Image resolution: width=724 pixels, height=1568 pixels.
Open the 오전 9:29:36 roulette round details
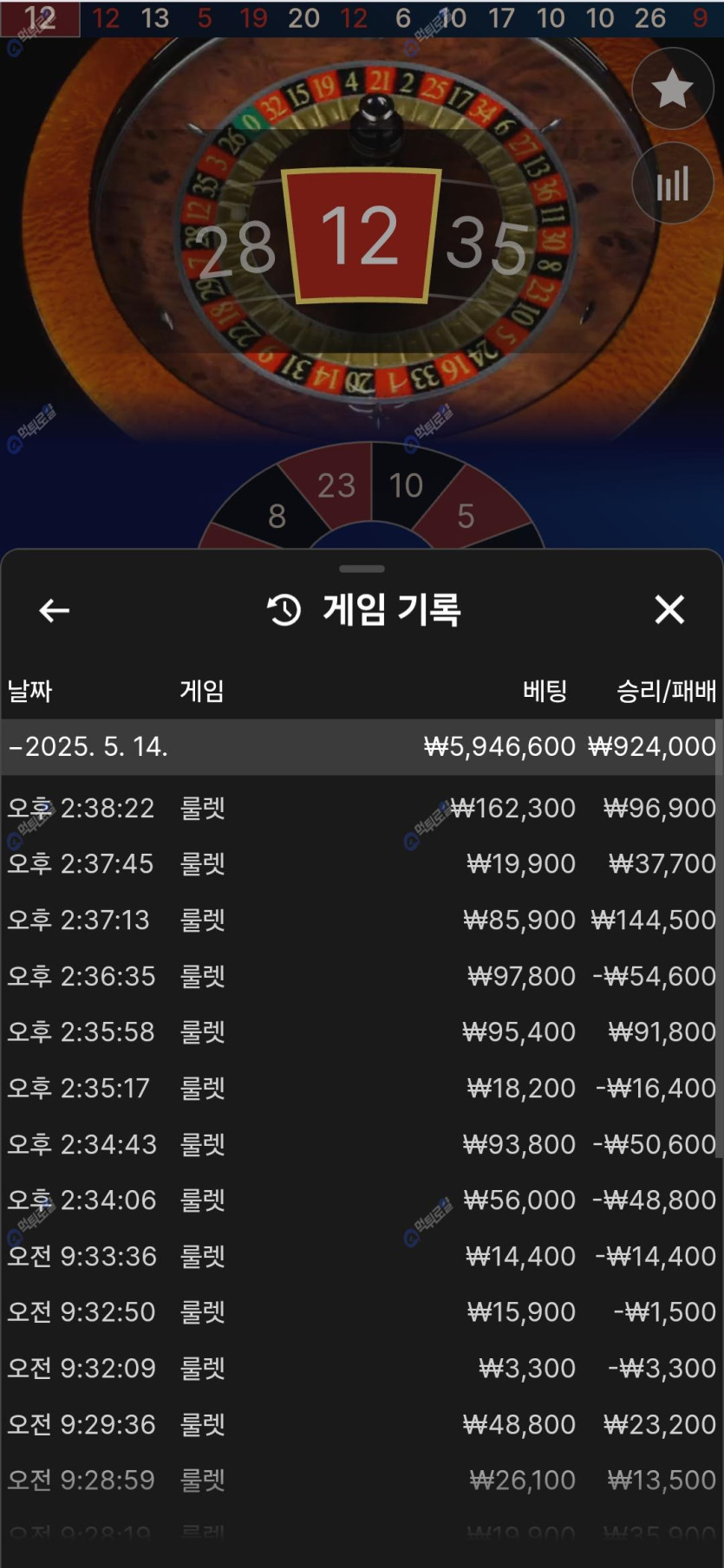361,1424
